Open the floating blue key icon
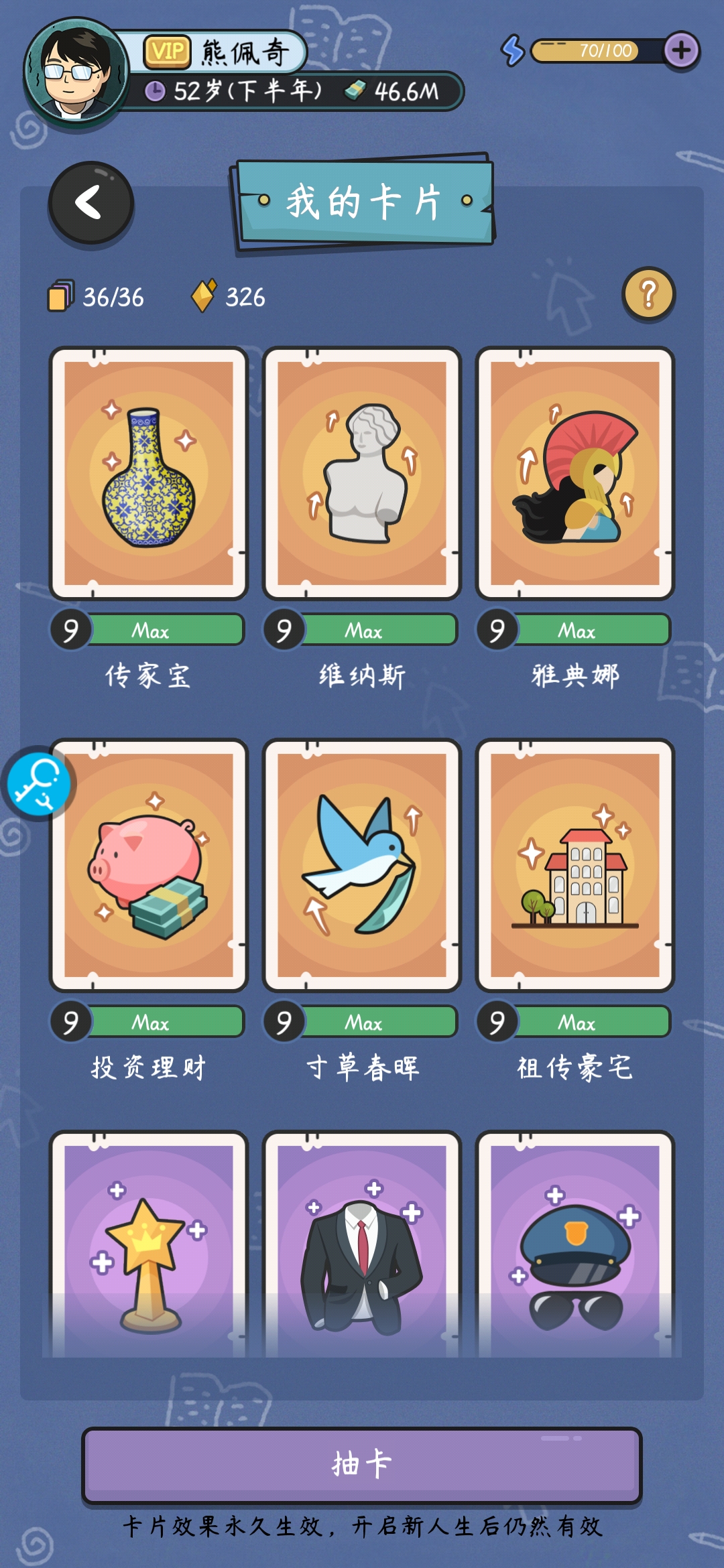The width and height of the screenshot is (724, 1568). (x=38, y=784)
